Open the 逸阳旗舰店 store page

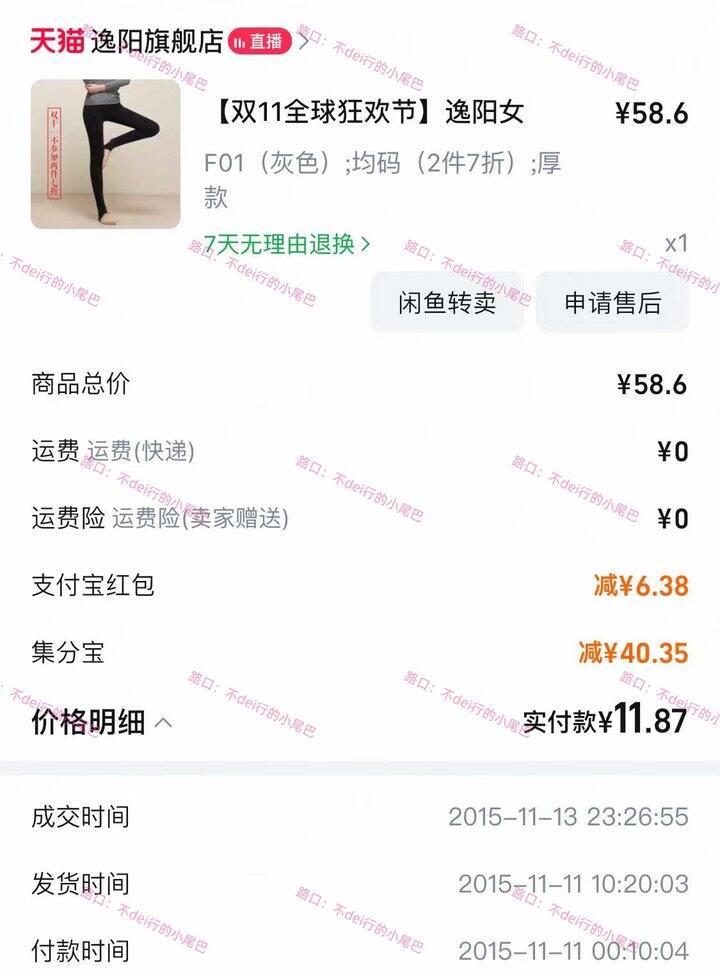(156, 41)
